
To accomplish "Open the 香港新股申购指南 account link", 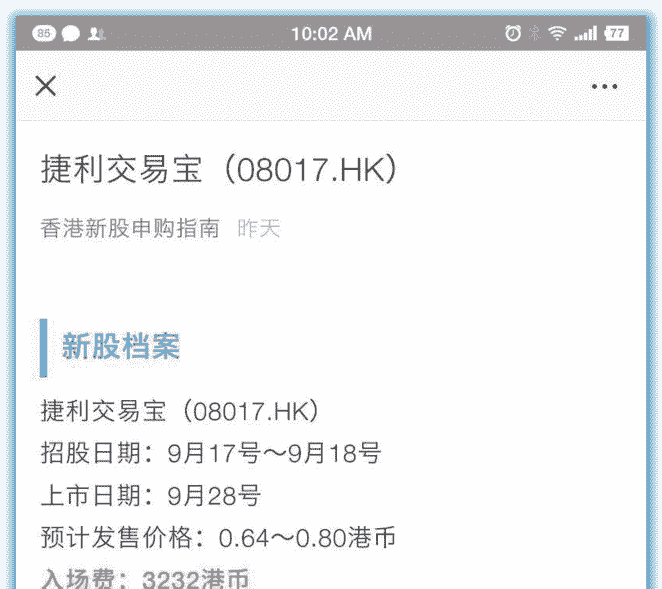I will pyautogui.click(x=130, y=229).
